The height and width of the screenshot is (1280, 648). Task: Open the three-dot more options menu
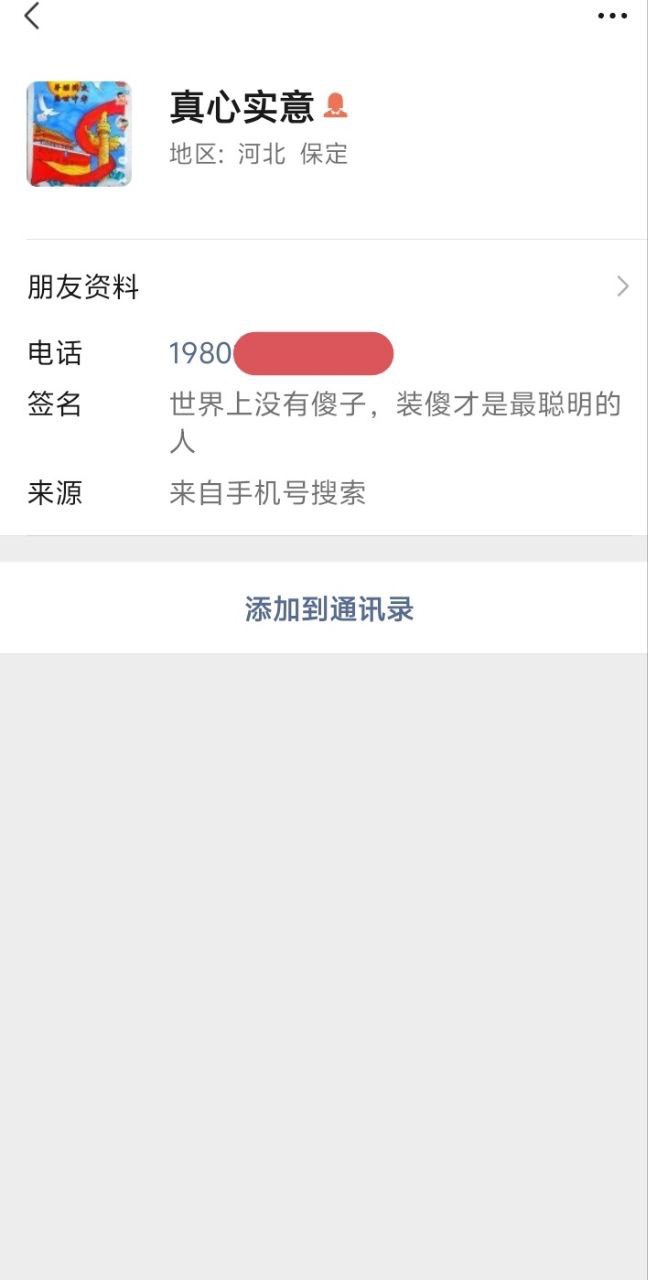click(x=612, y=16)
